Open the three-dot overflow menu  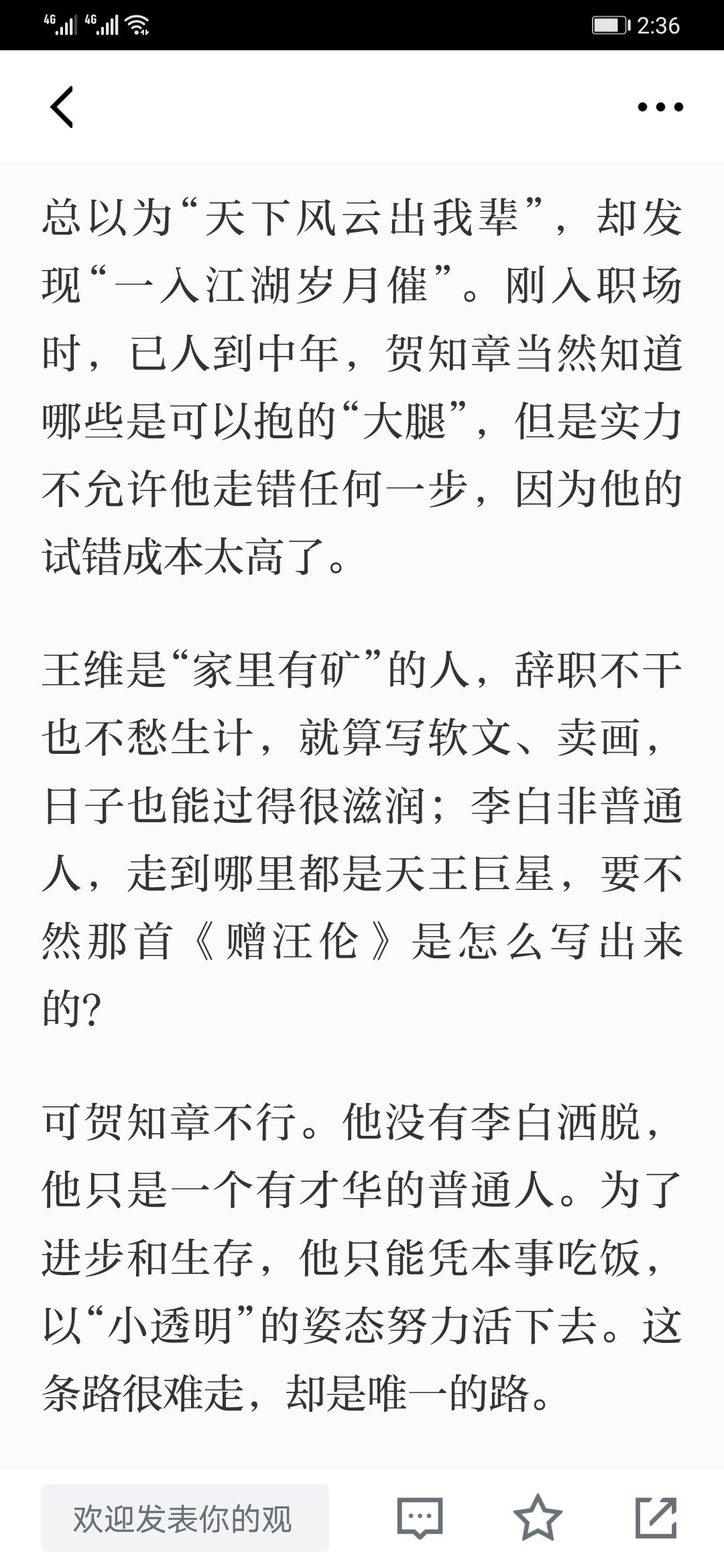660,107
